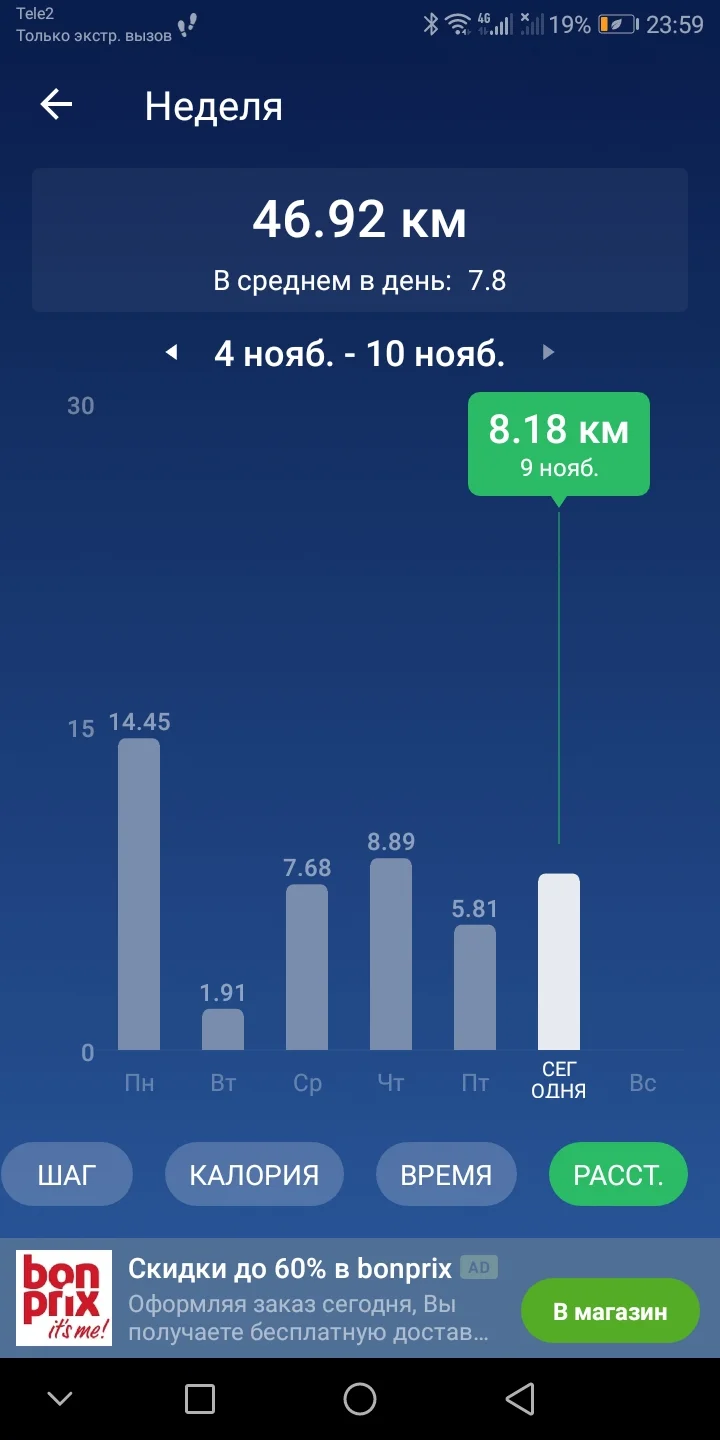This screenshot has height=1440, width=720.
Task: Open the system recent apps view
Action: (x=200, y=1399)
